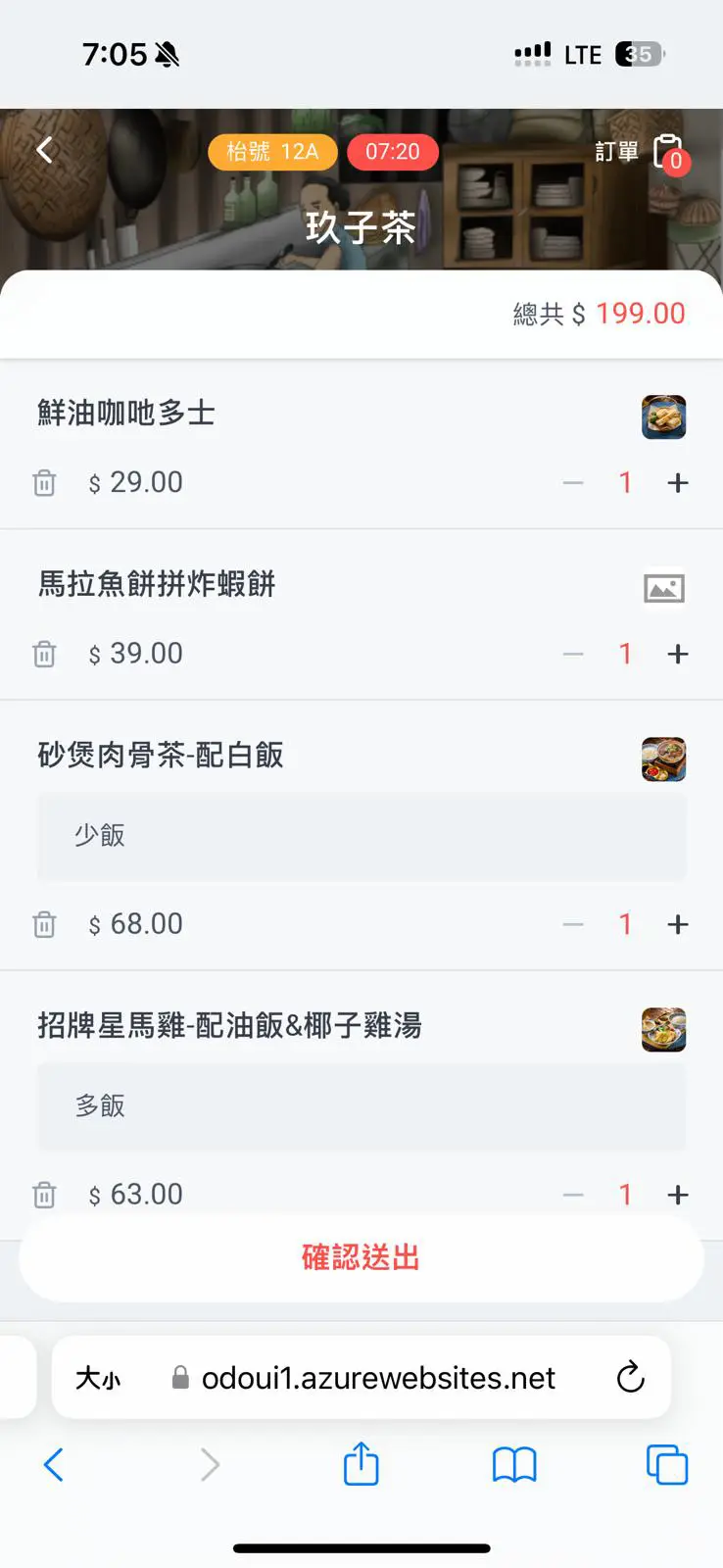Delete 鮮油咖吔多士 from the cart
The height and width of the screenshot is (1568, 723).
(x=44, y=483)
